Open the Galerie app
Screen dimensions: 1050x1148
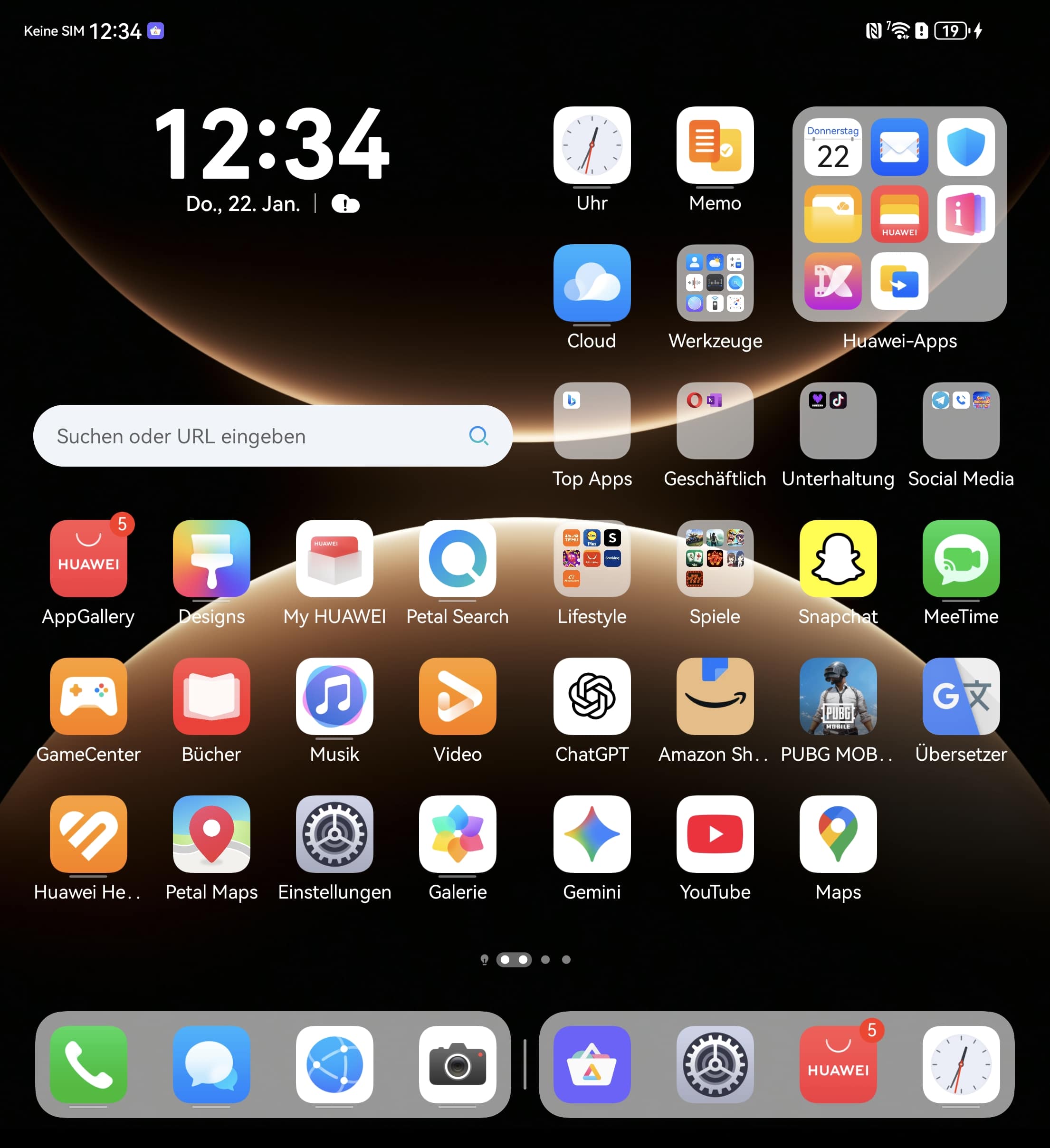pyautogui.click(x=457, y=833)
